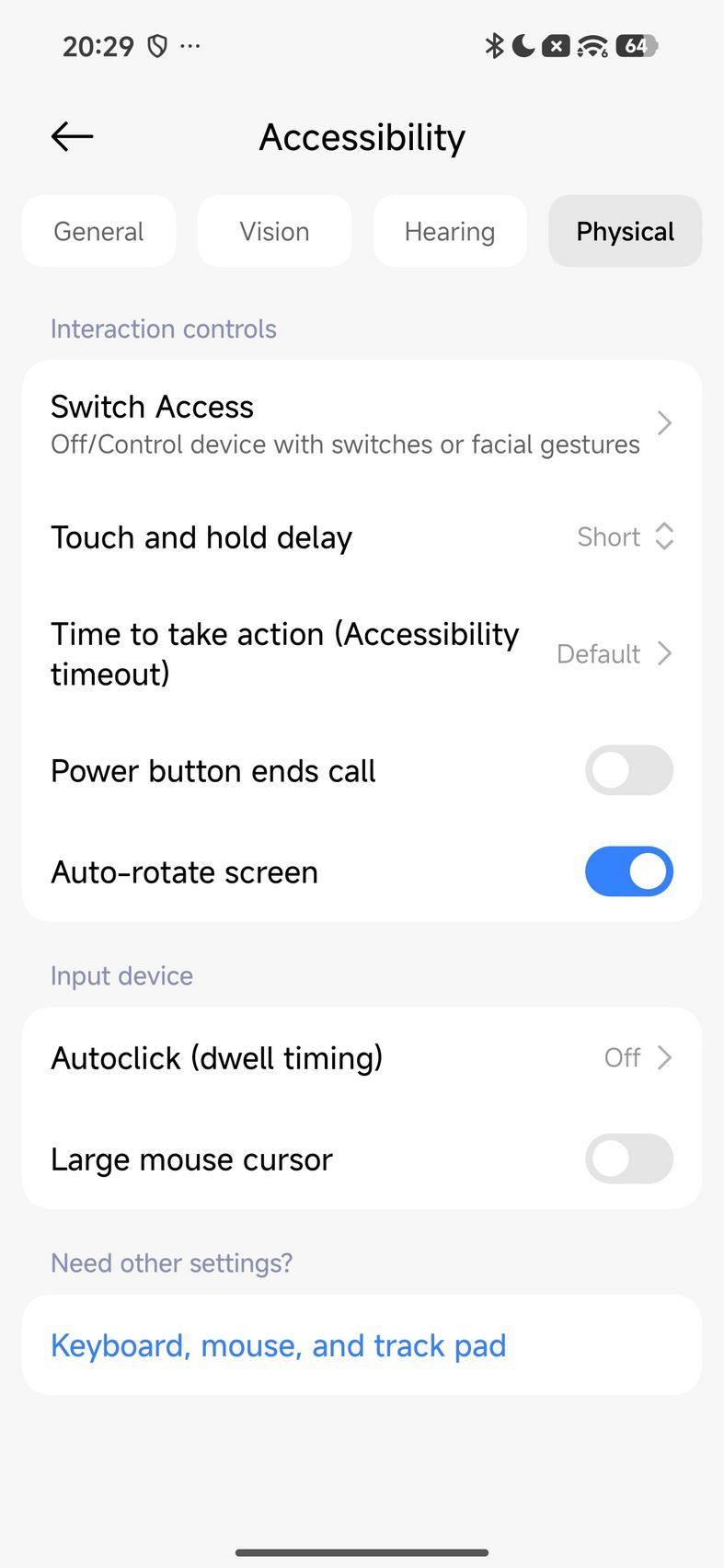Switch to the Vision tab
The width and height of the screenshot is (724, 1568).
point(274,231)
